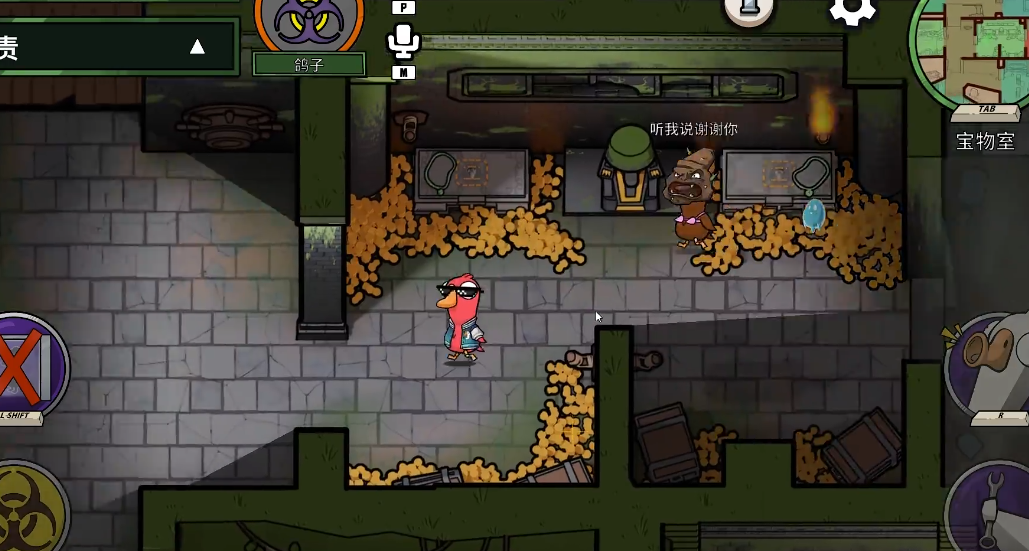Expand the task list panel arrow

click(x=197, y=46)
